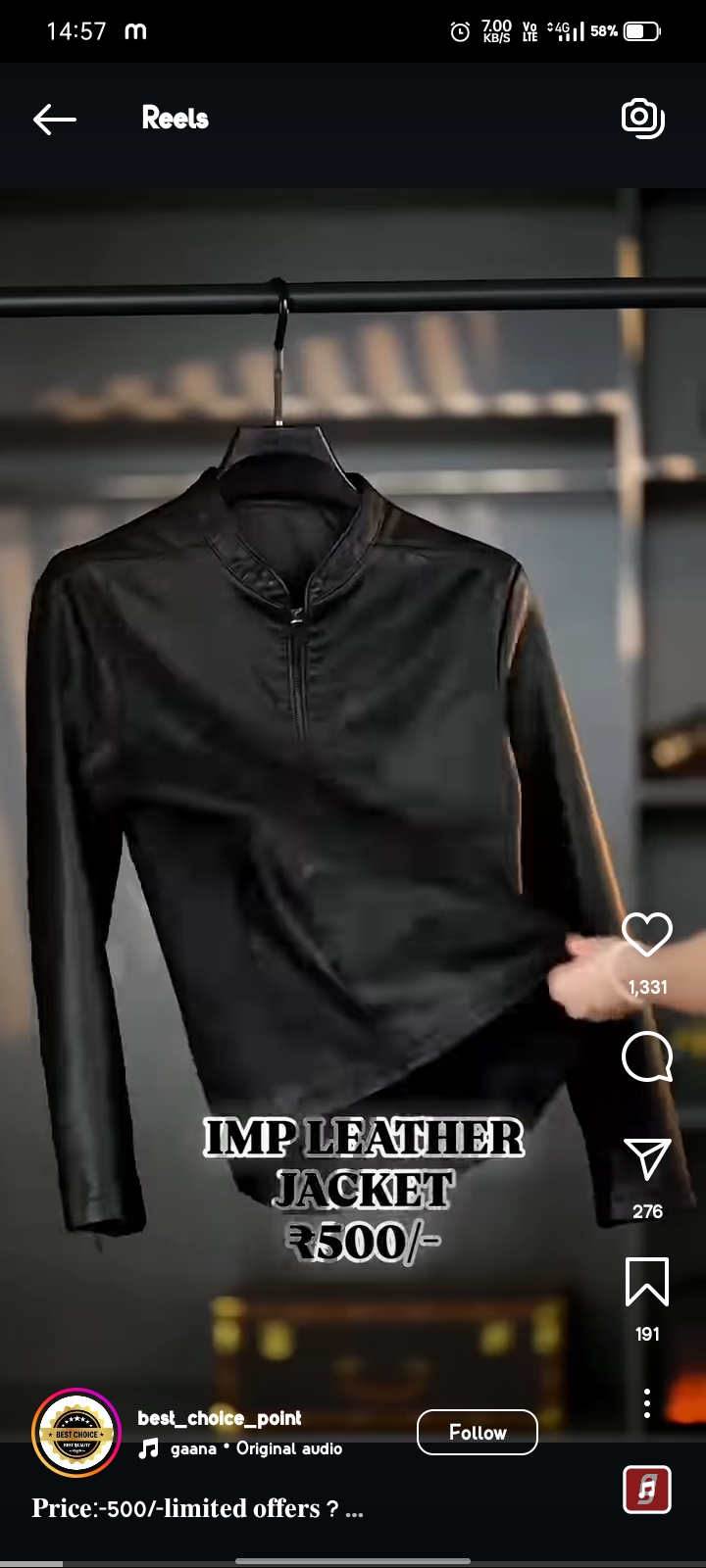Share this reel via the send icon
The image size is (706, 1568).
tap(647, 1159)
